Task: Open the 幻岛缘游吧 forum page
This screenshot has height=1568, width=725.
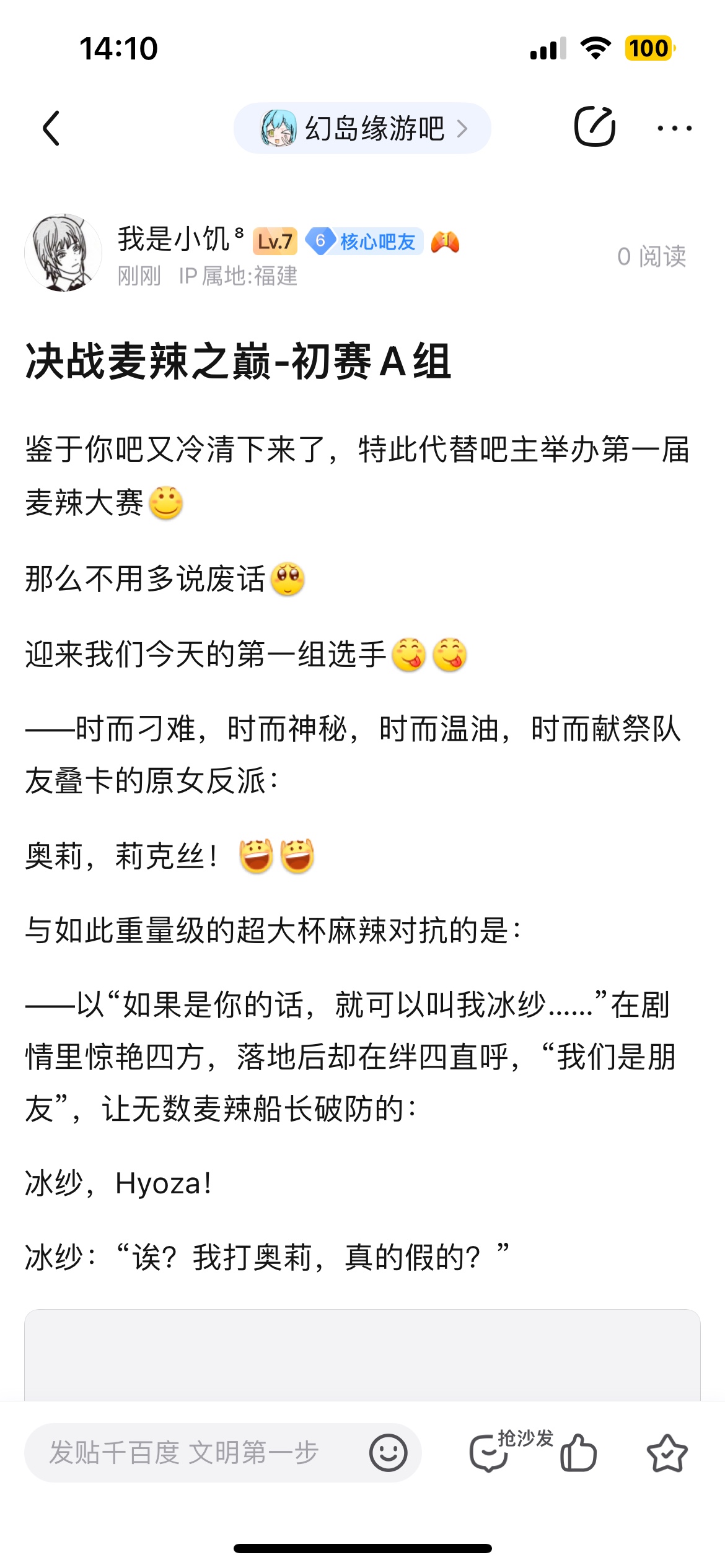Action: [x=362, y=128]
